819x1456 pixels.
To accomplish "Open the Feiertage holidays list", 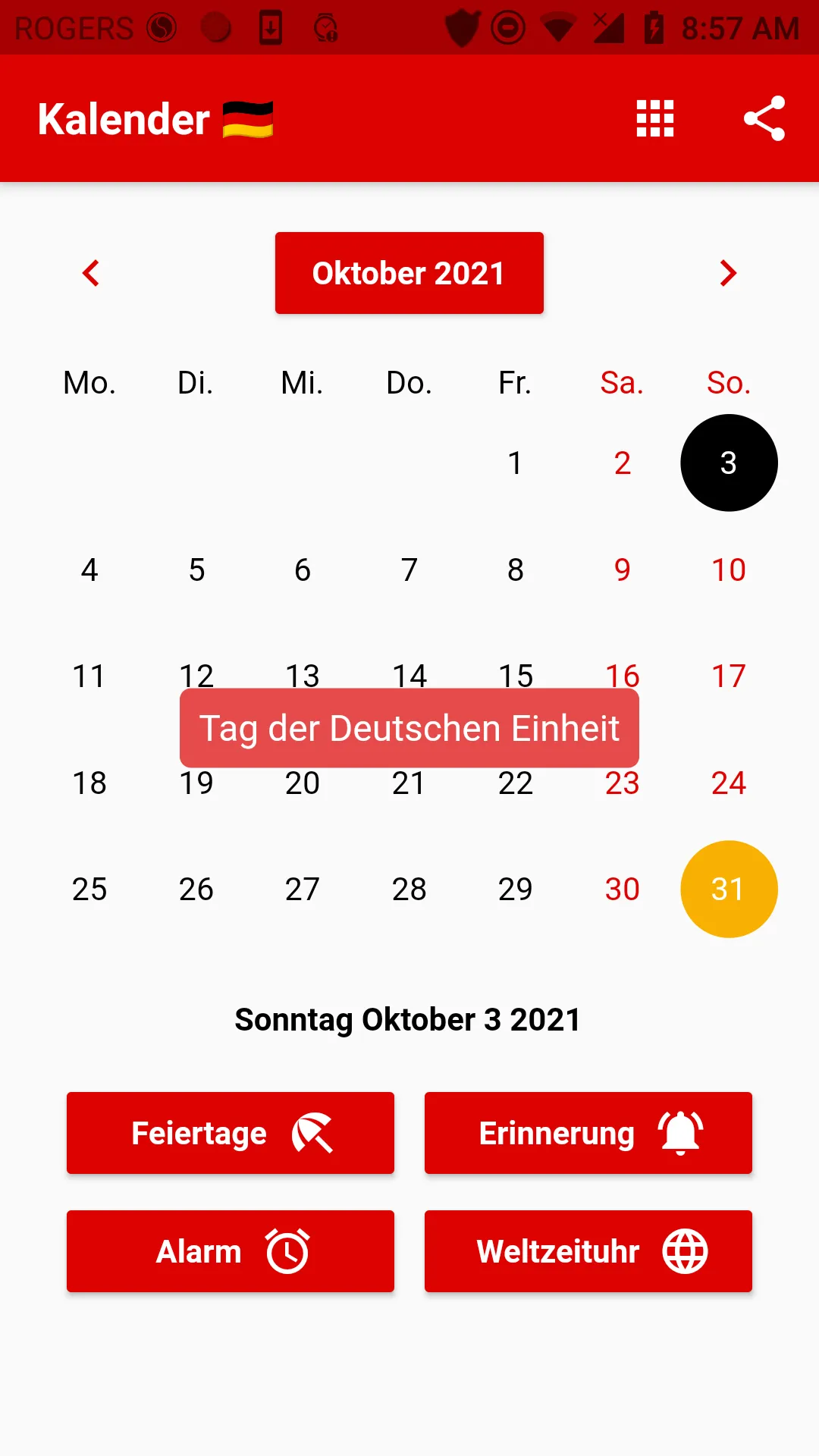I will coord(230,1133).
